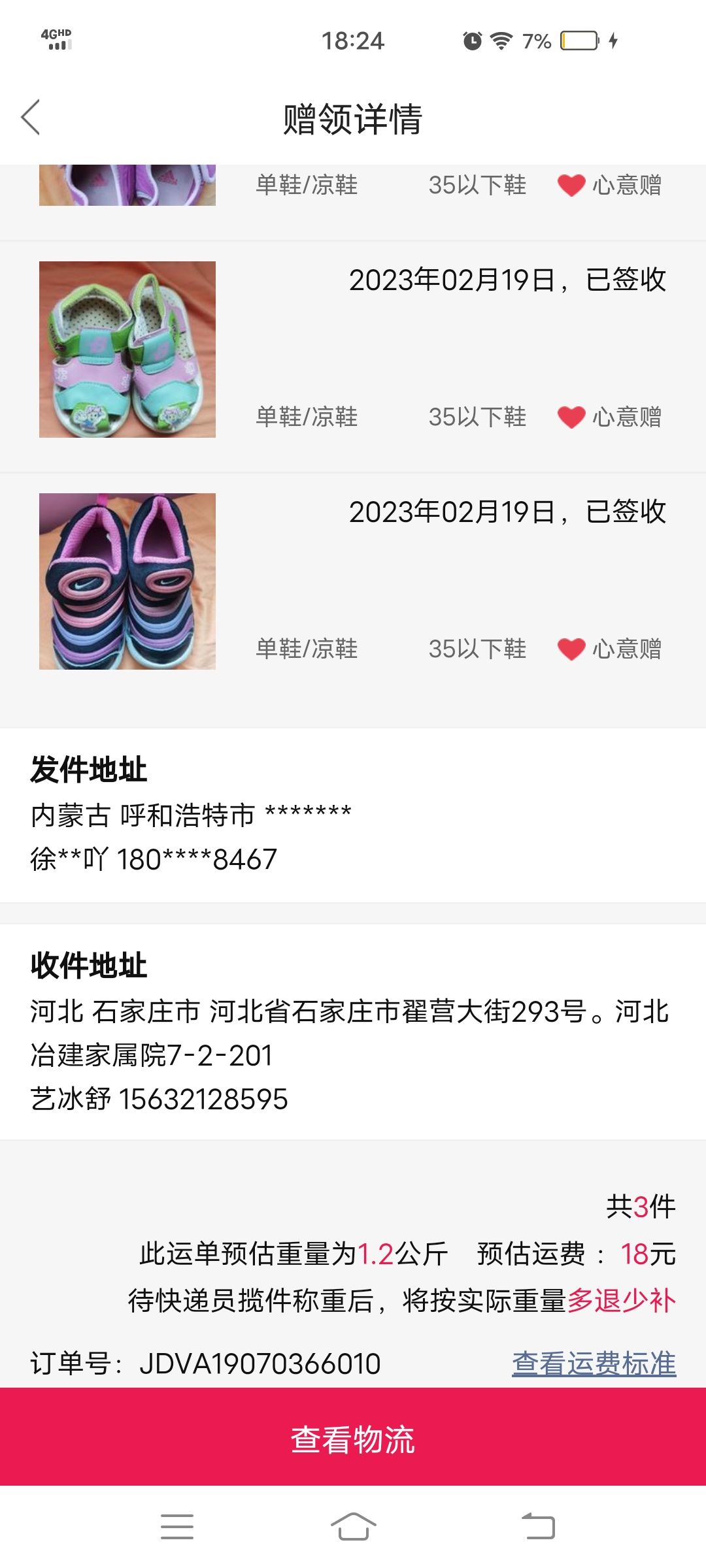
Task: Go back using the top-left arrow
Action: [x=31, y=118]
